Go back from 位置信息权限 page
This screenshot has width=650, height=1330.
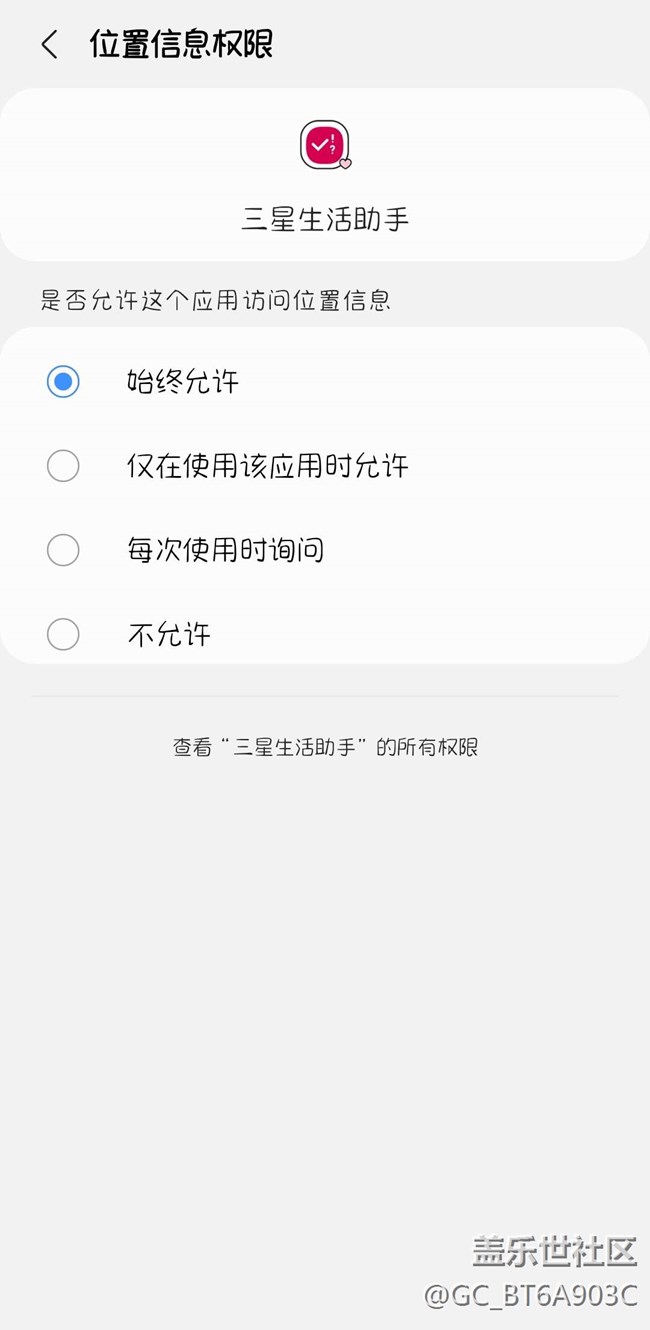click(49, 44)
